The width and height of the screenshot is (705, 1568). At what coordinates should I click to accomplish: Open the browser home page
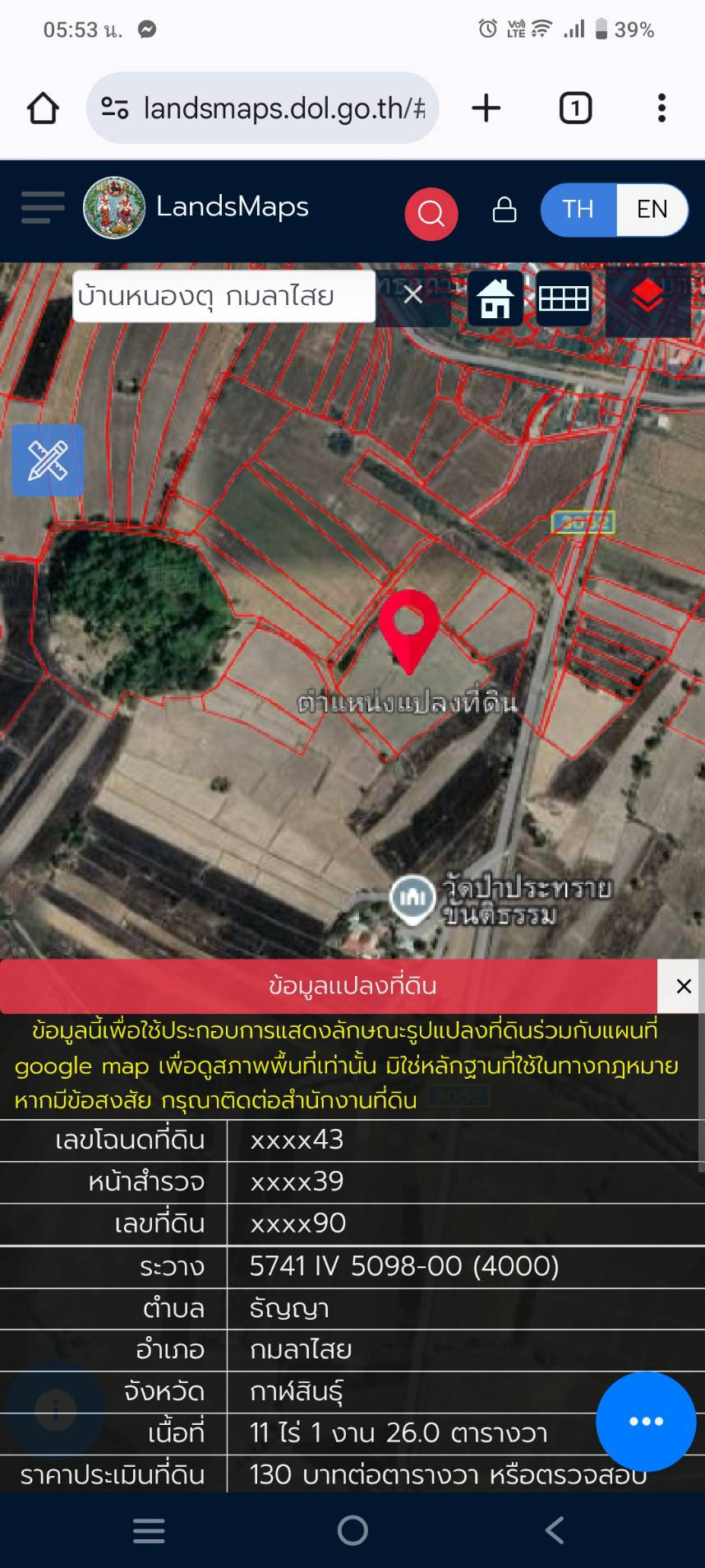43,108
